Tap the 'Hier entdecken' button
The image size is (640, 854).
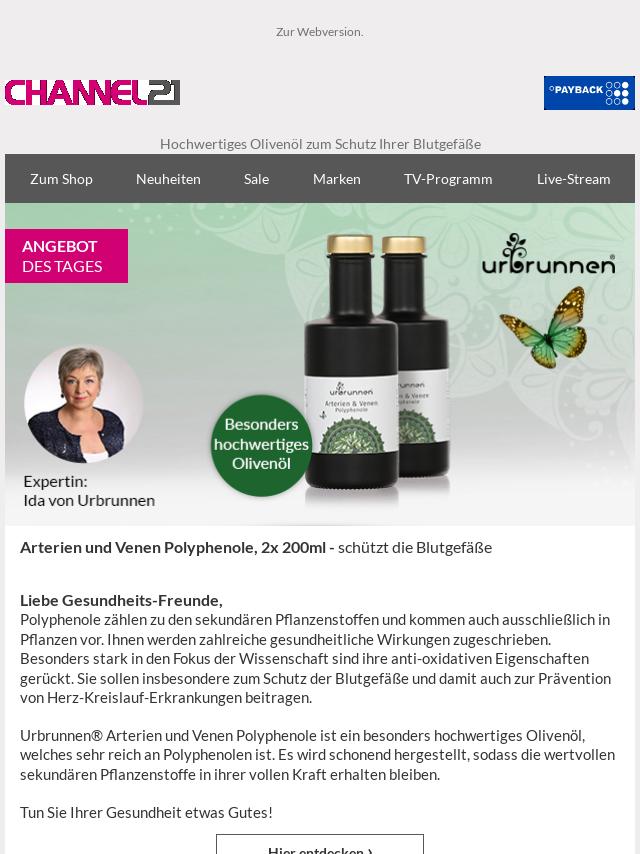(320, 846)
